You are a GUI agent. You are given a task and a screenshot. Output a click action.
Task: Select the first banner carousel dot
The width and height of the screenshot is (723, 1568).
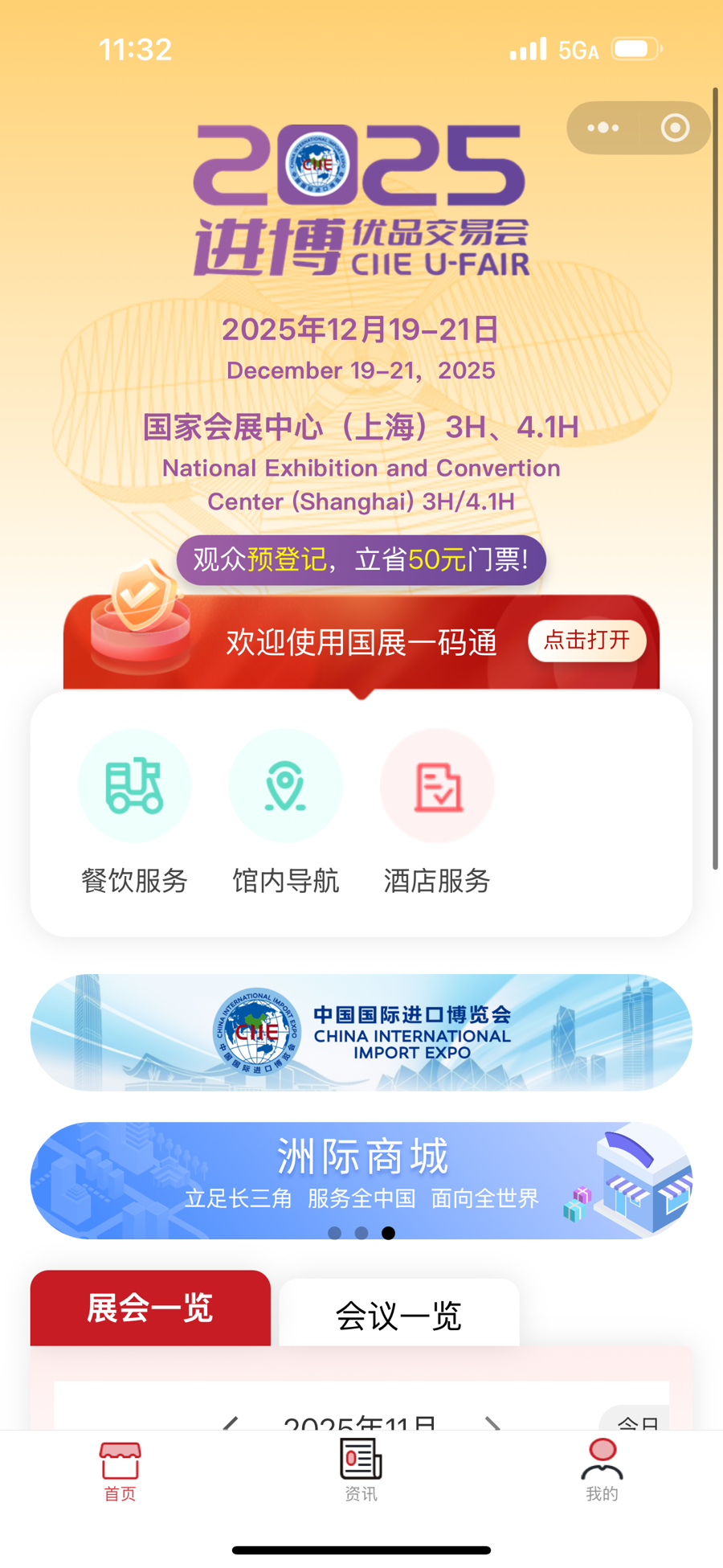[335, 1233]
